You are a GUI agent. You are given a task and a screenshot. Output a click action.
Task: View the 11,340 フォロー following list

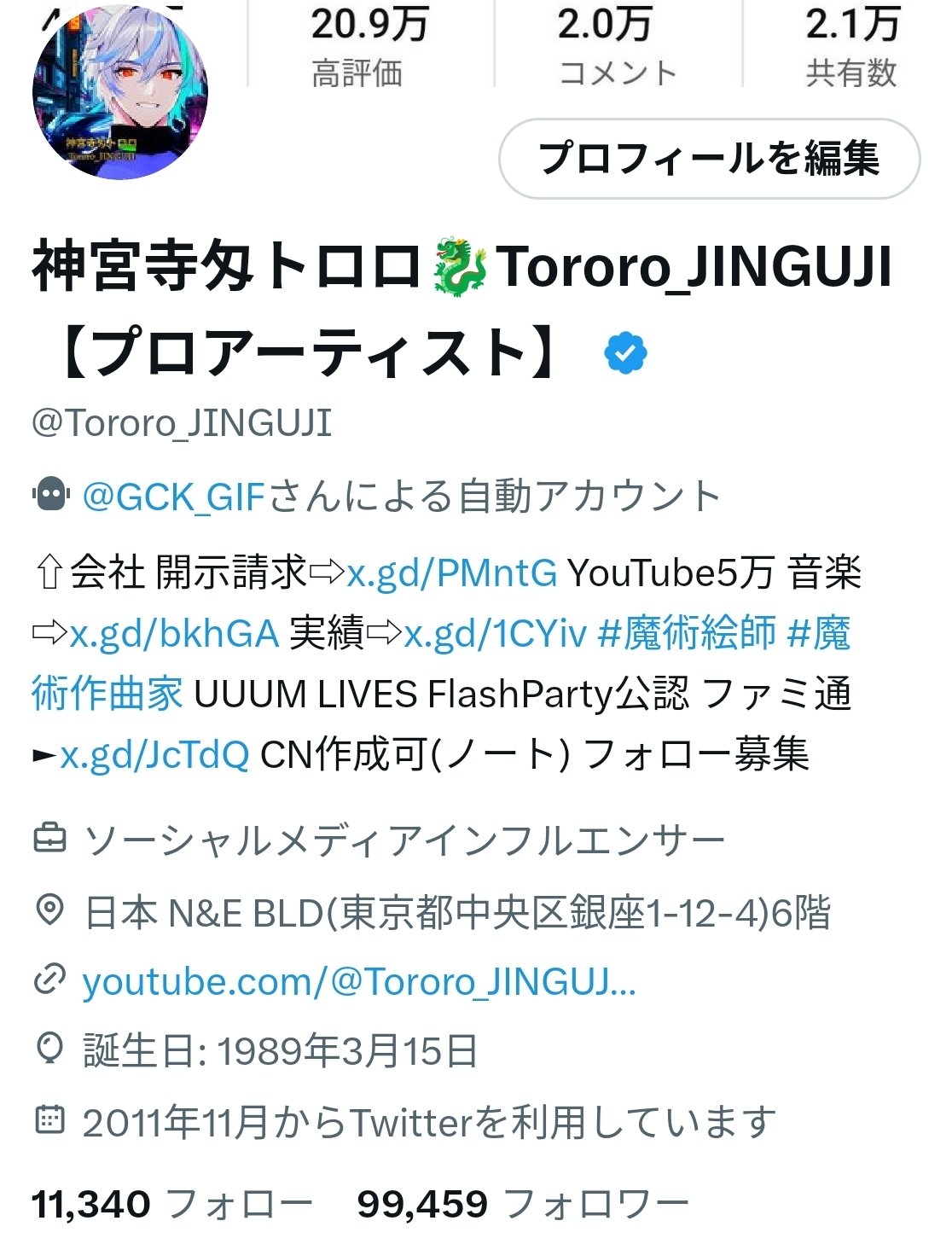tap(172, 1204)
